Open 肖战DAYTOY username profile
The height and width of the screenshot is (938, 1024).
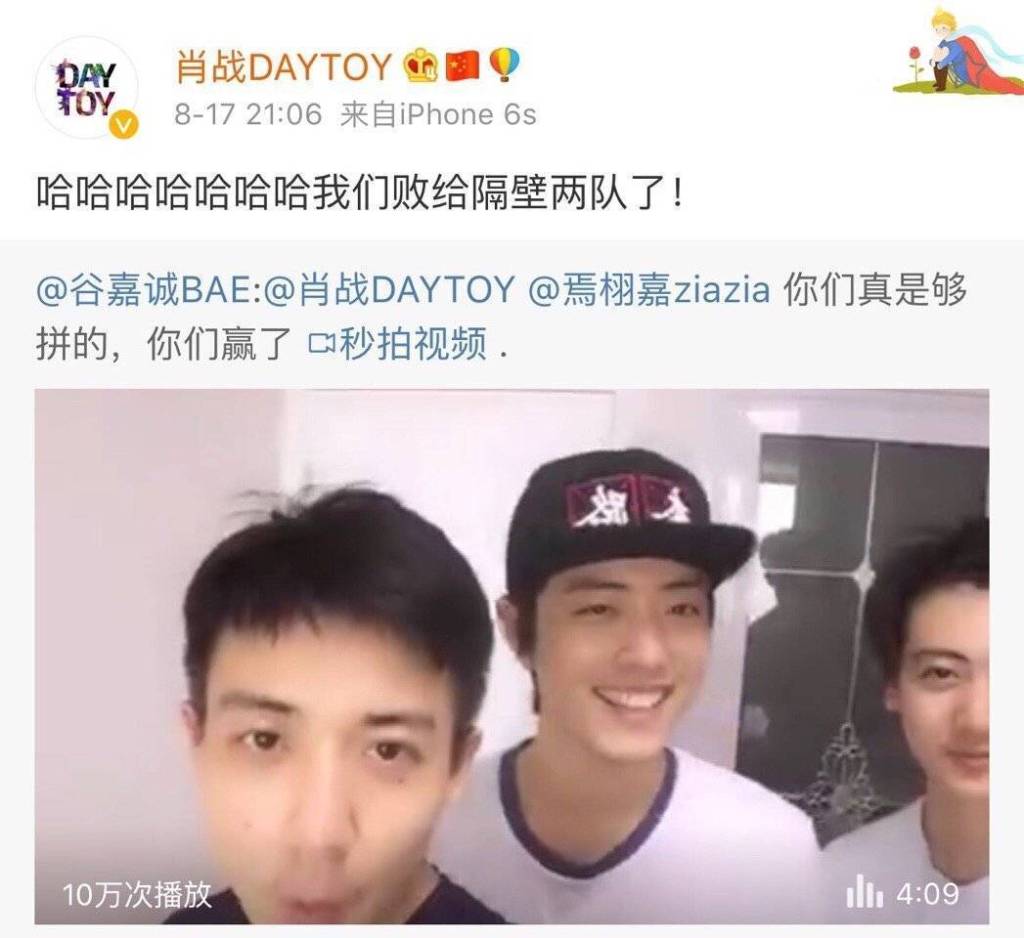tap(283, 66)
